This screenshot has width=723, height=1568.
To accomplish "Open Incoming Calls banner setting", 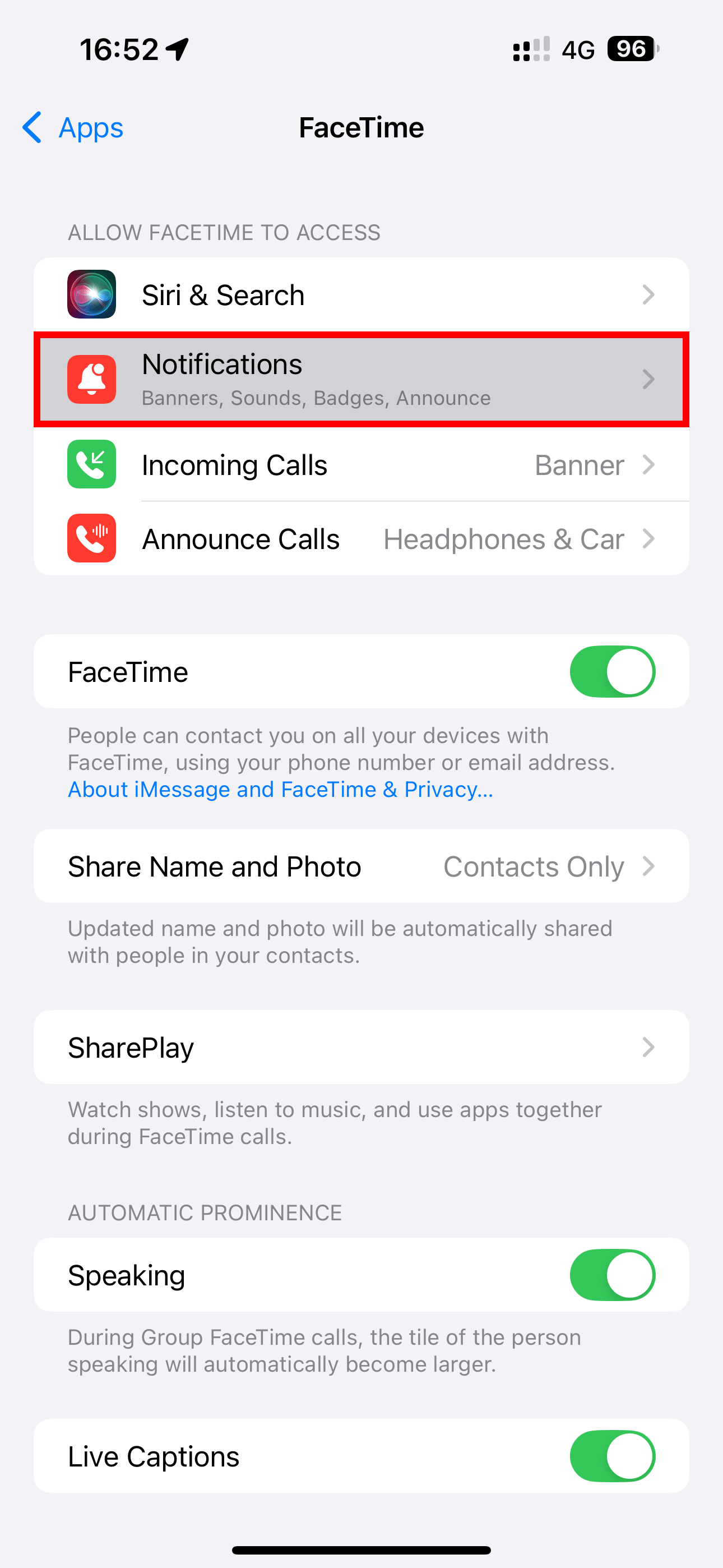I will pos(361,465).
